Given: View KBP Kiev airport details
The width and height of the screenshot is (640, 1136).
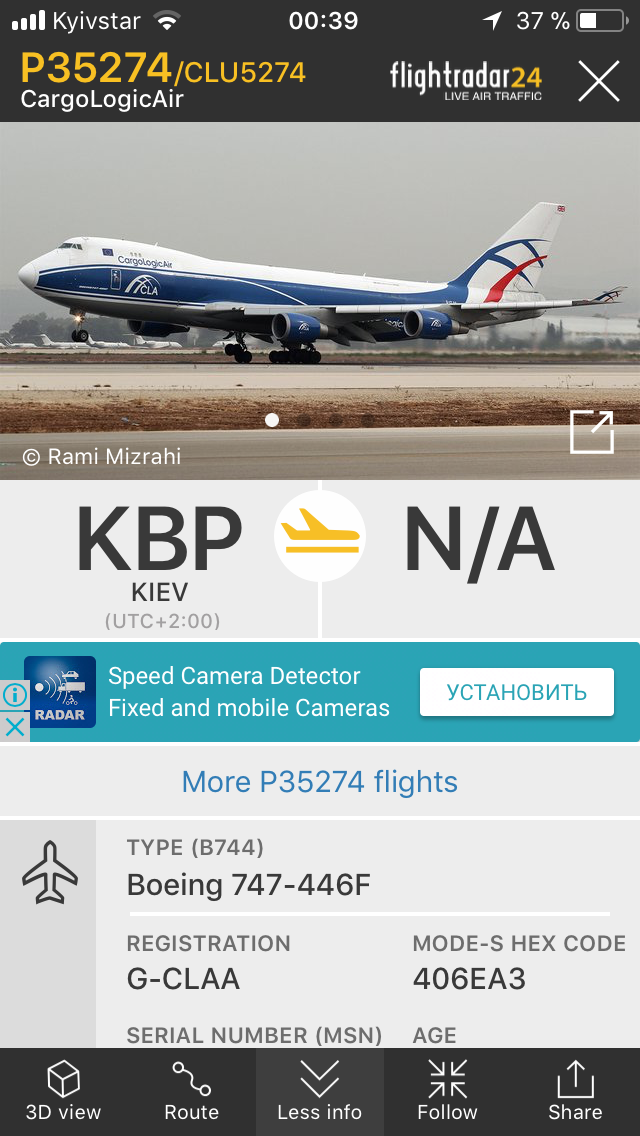Looking at the screenshot, I should click(160, 560).
